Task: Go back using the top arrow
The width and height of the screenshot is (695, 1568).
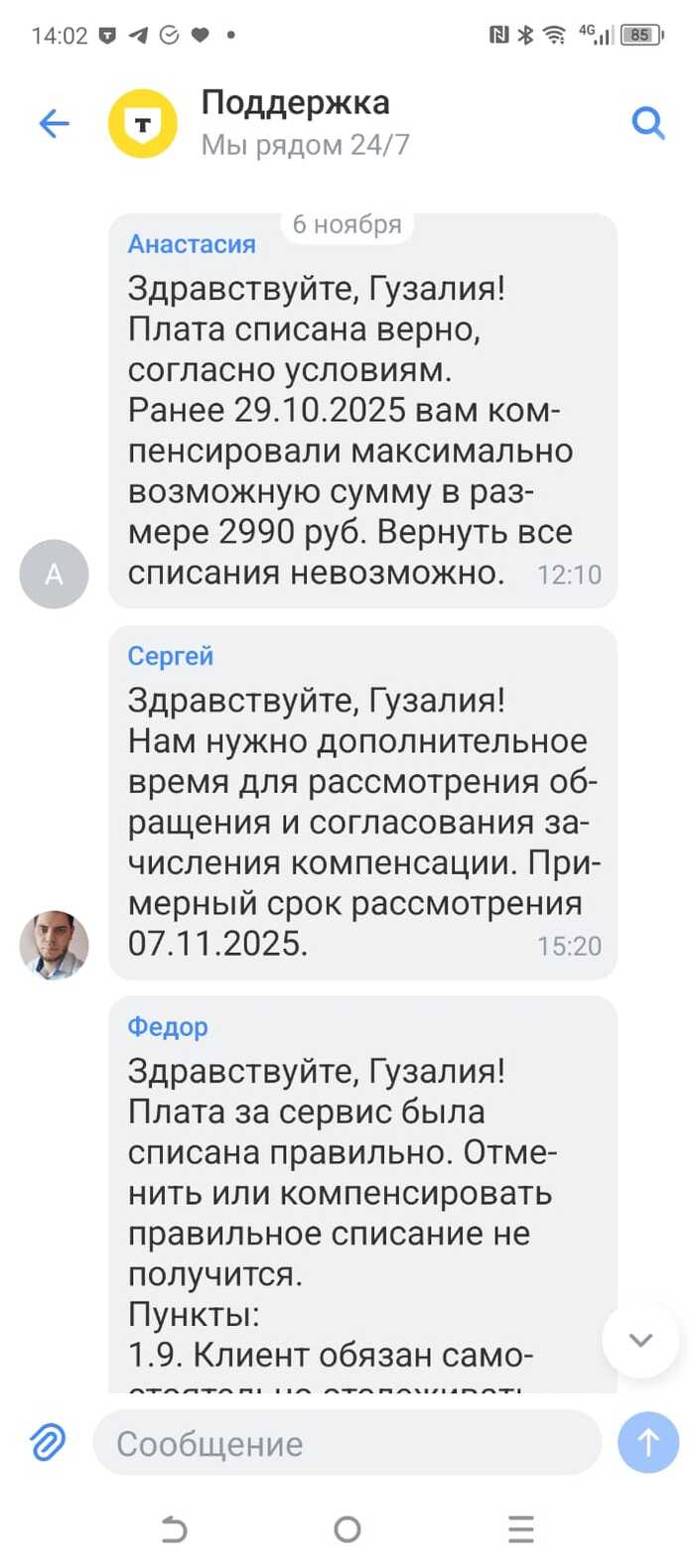Action: [54, 124]
